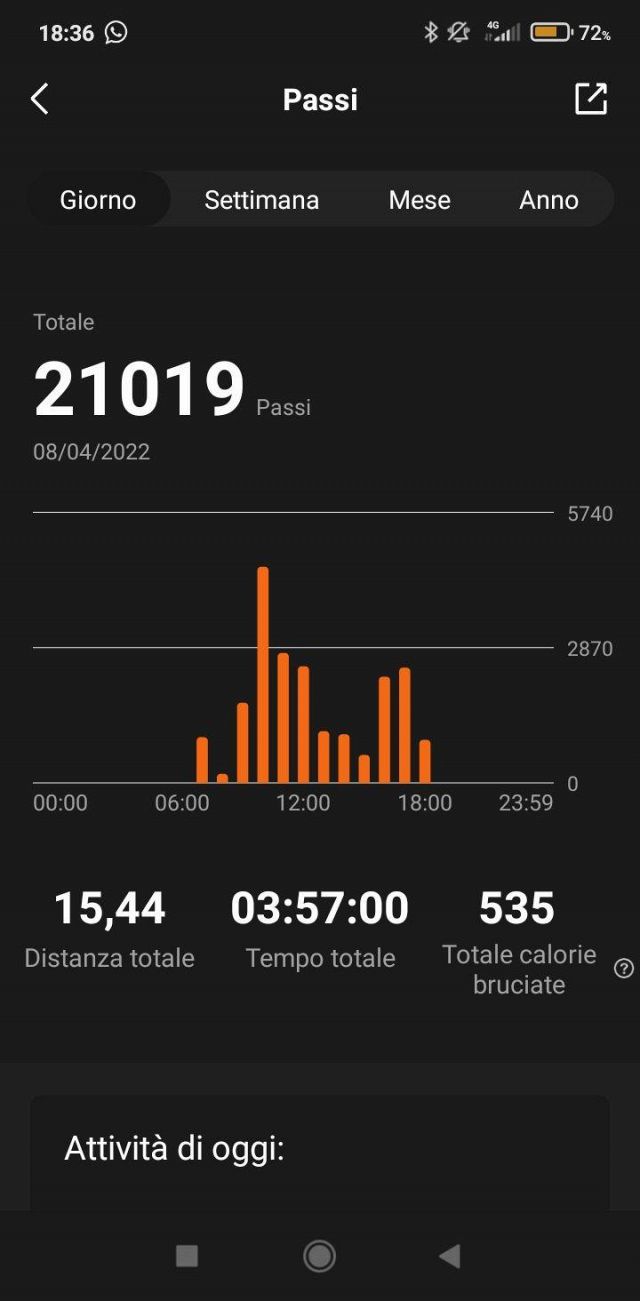640x1301 pixels.
Task: Select the Giorno tab
Action: tap(98, 200)
